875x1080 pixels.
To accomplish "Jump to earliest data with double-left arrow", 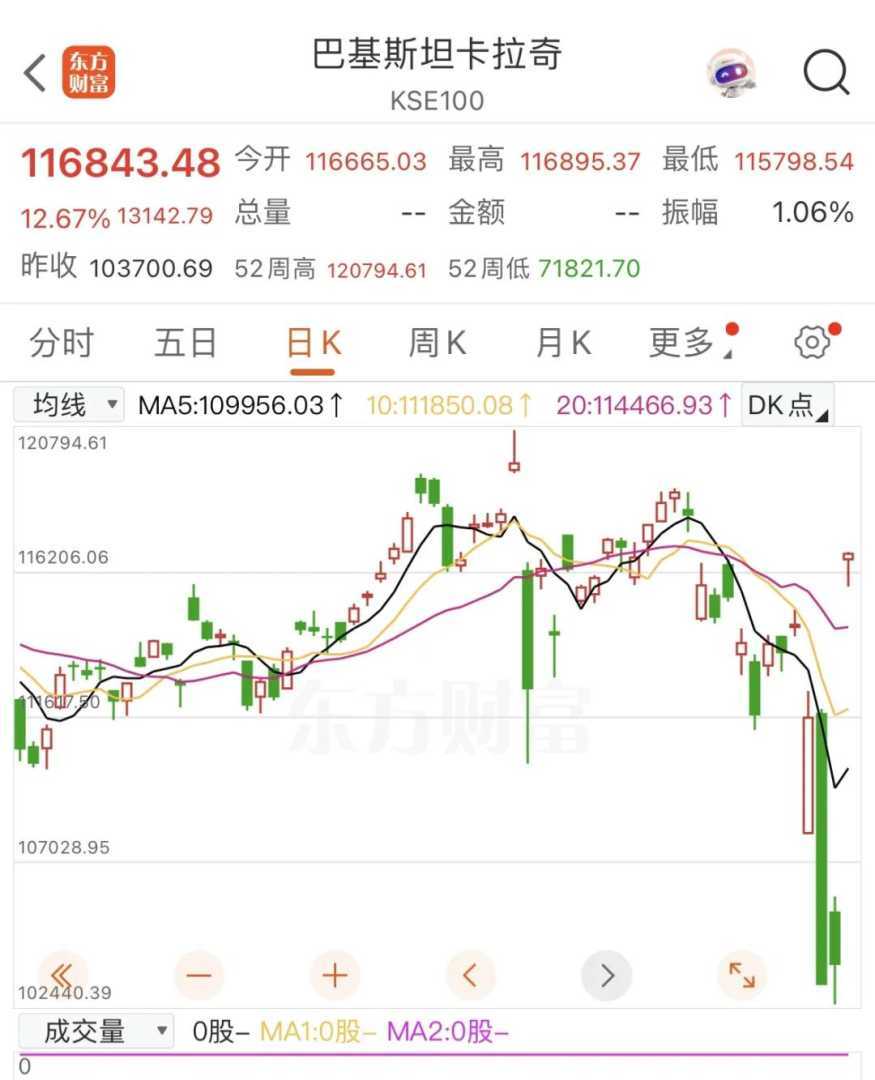I will (62, 974).
